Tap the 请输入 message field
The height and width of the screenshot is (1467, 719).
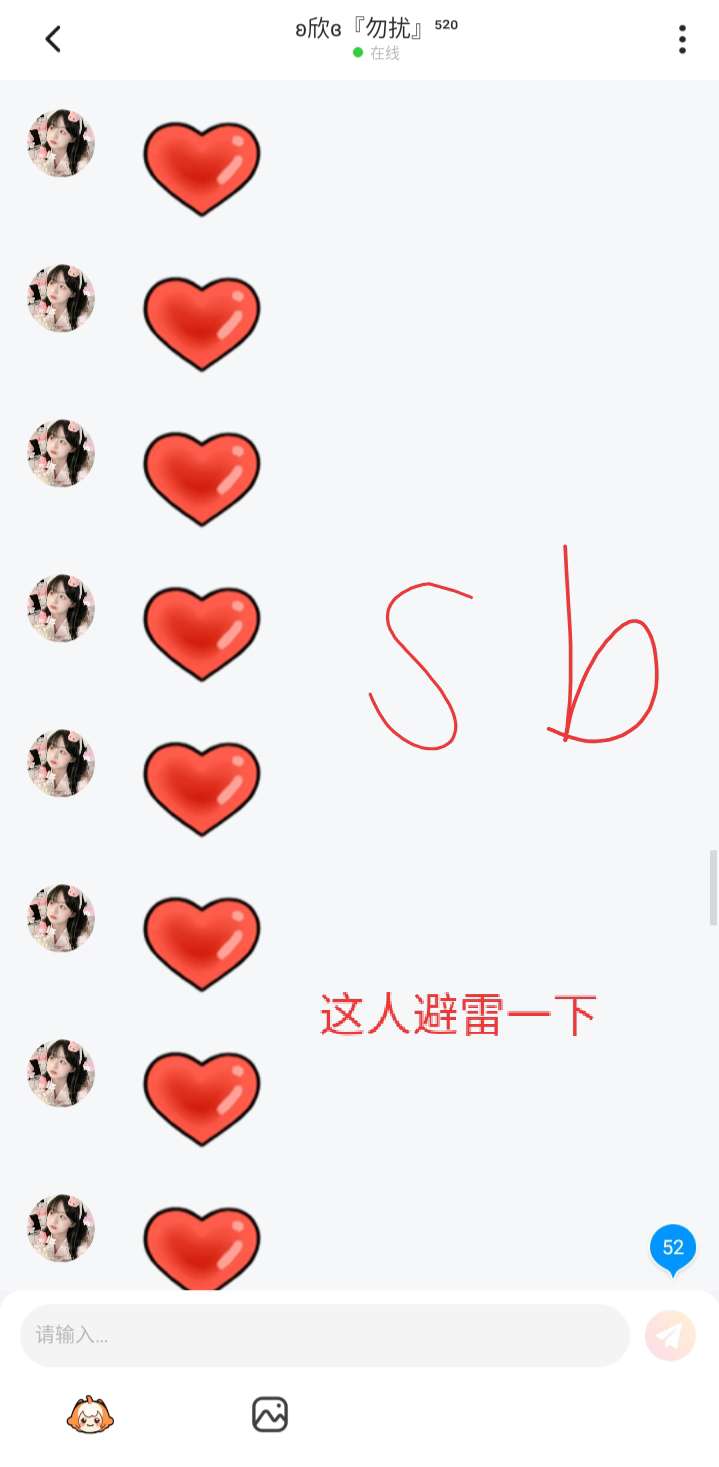pyautogui.click(x=324, y=1335)
